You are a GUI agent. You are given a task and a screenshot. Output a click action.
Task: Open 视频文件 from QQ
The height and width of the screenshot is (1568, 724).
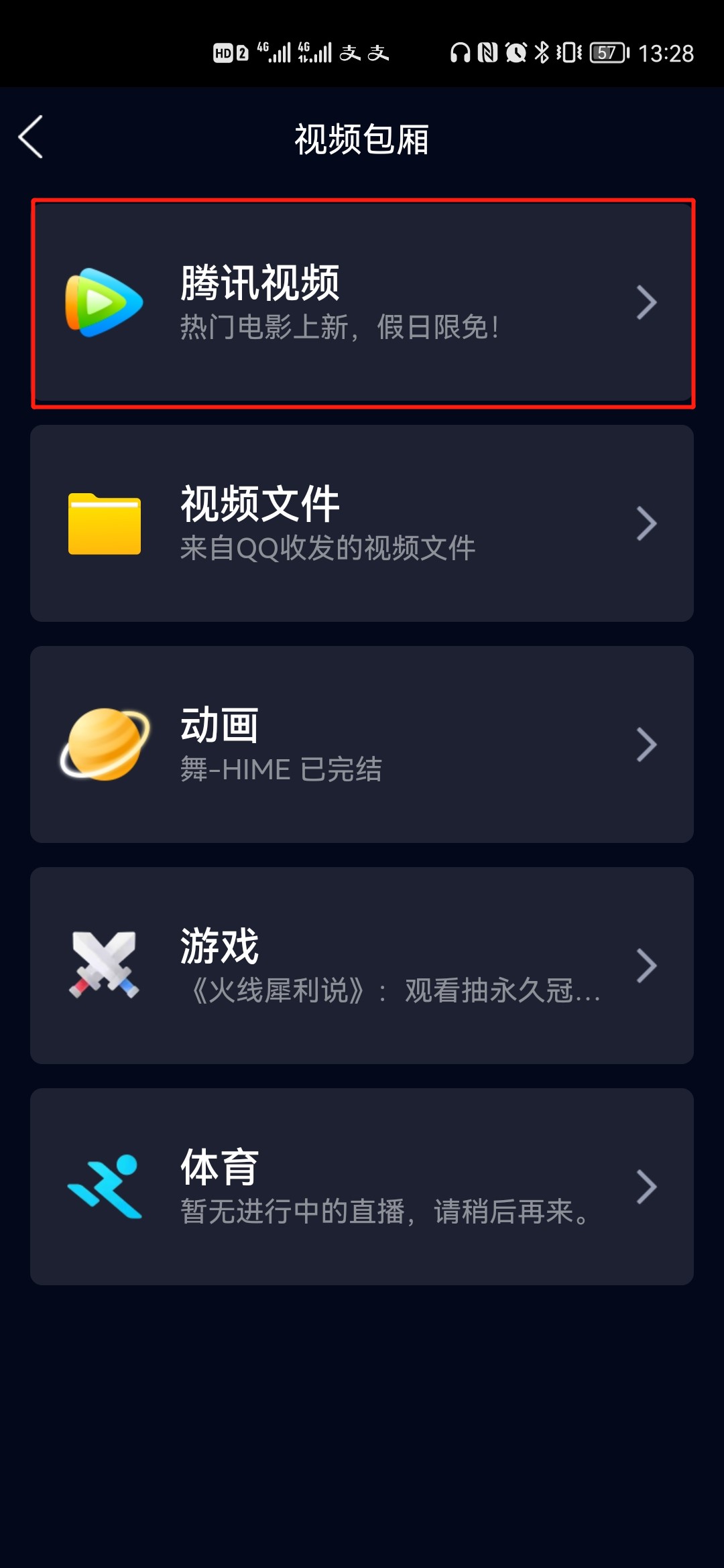pyautogui.click(x=362, y=523)
